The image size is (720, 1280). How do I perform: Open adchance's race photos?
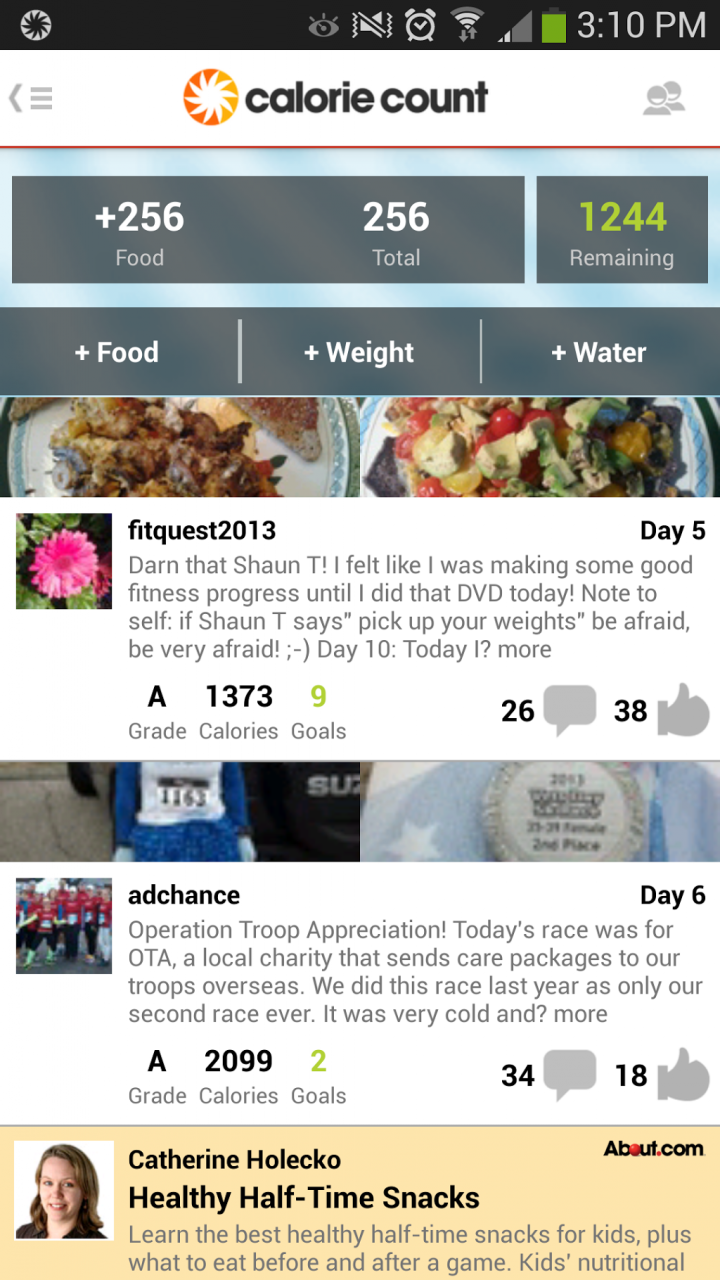(360, 812)
